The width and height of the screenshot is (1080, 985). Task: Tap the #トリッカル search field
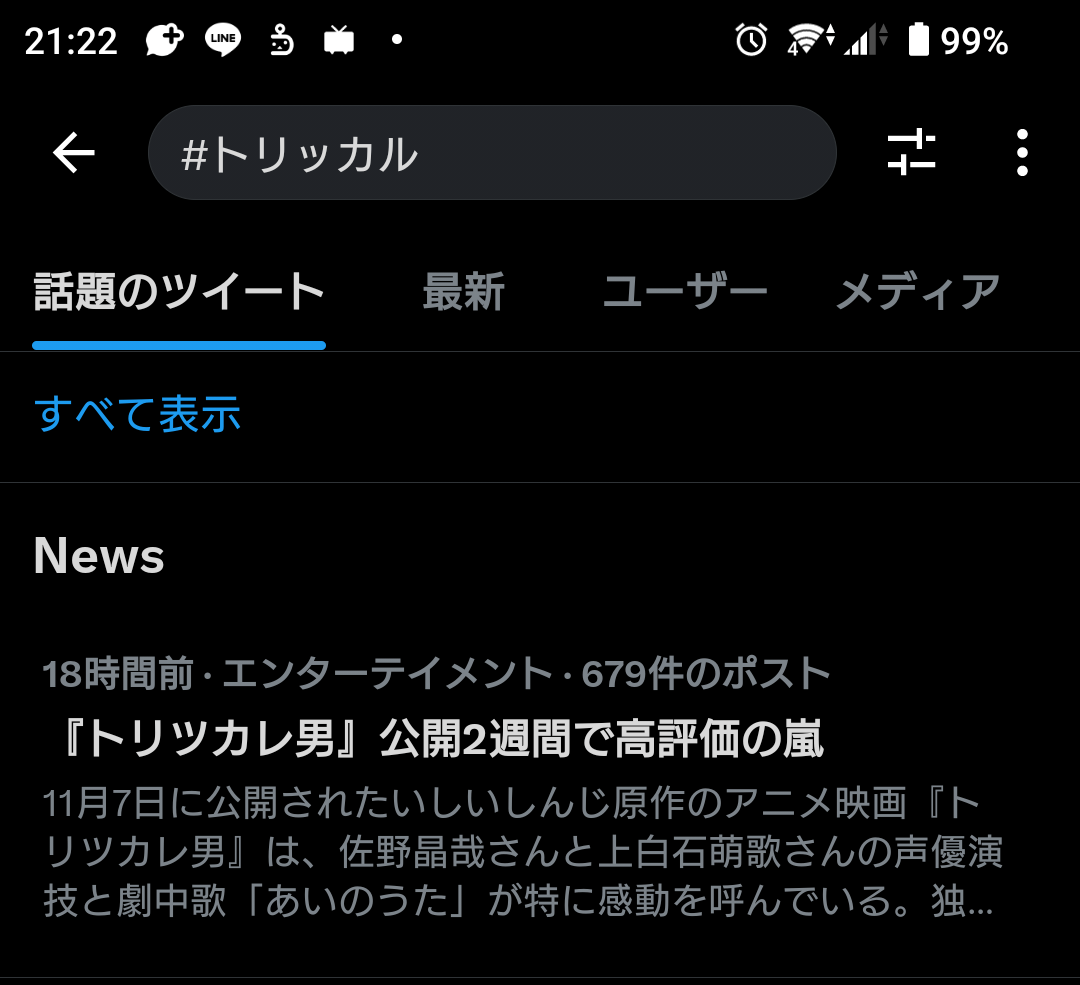pyautogui.click(x=491, y=153)
